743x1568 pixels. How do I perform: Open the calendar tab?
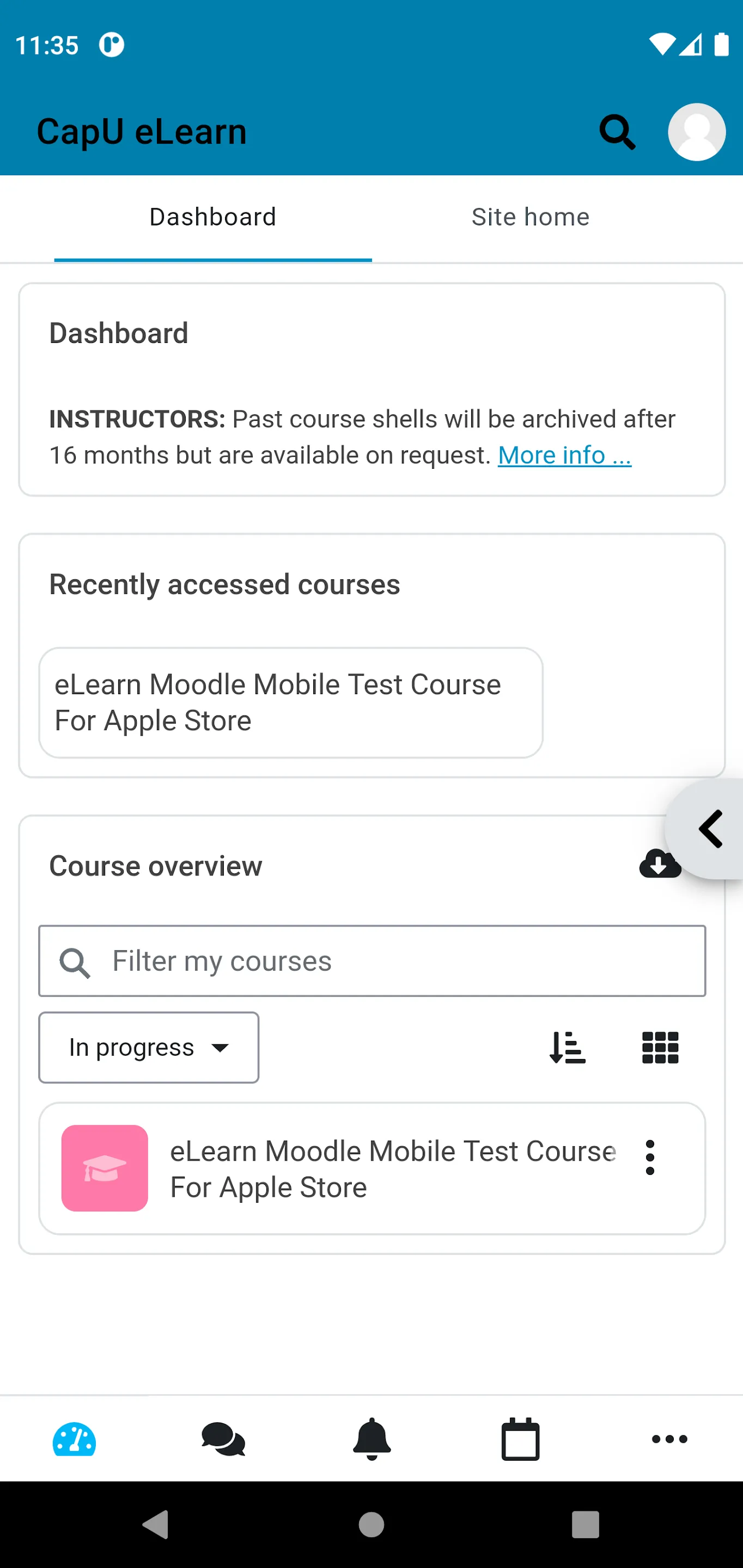[520, 1440]
